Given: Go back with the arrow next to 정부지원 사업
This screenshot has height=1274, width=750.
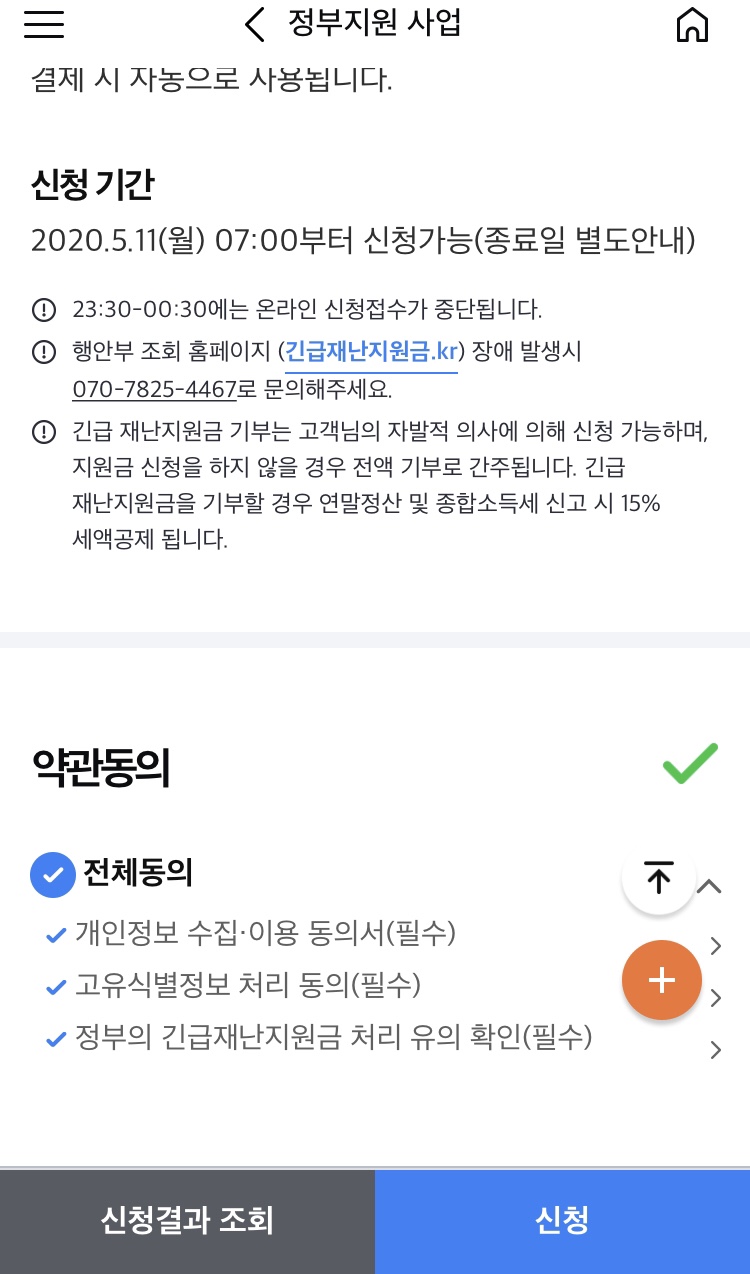Looking at the screenshot, I should click(255, 24).
